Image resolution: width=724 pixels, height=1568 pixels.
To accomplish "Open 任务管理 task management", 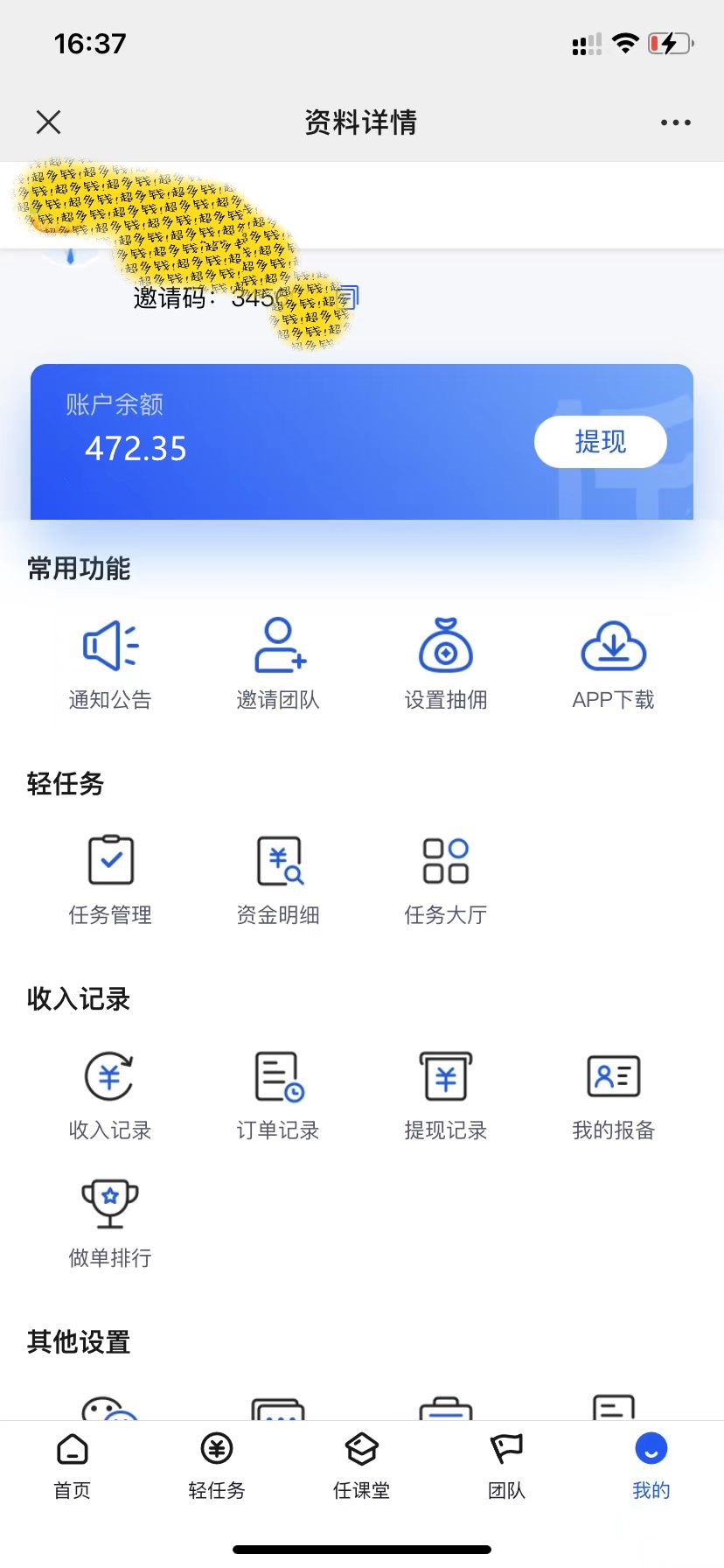I will 110,878.
